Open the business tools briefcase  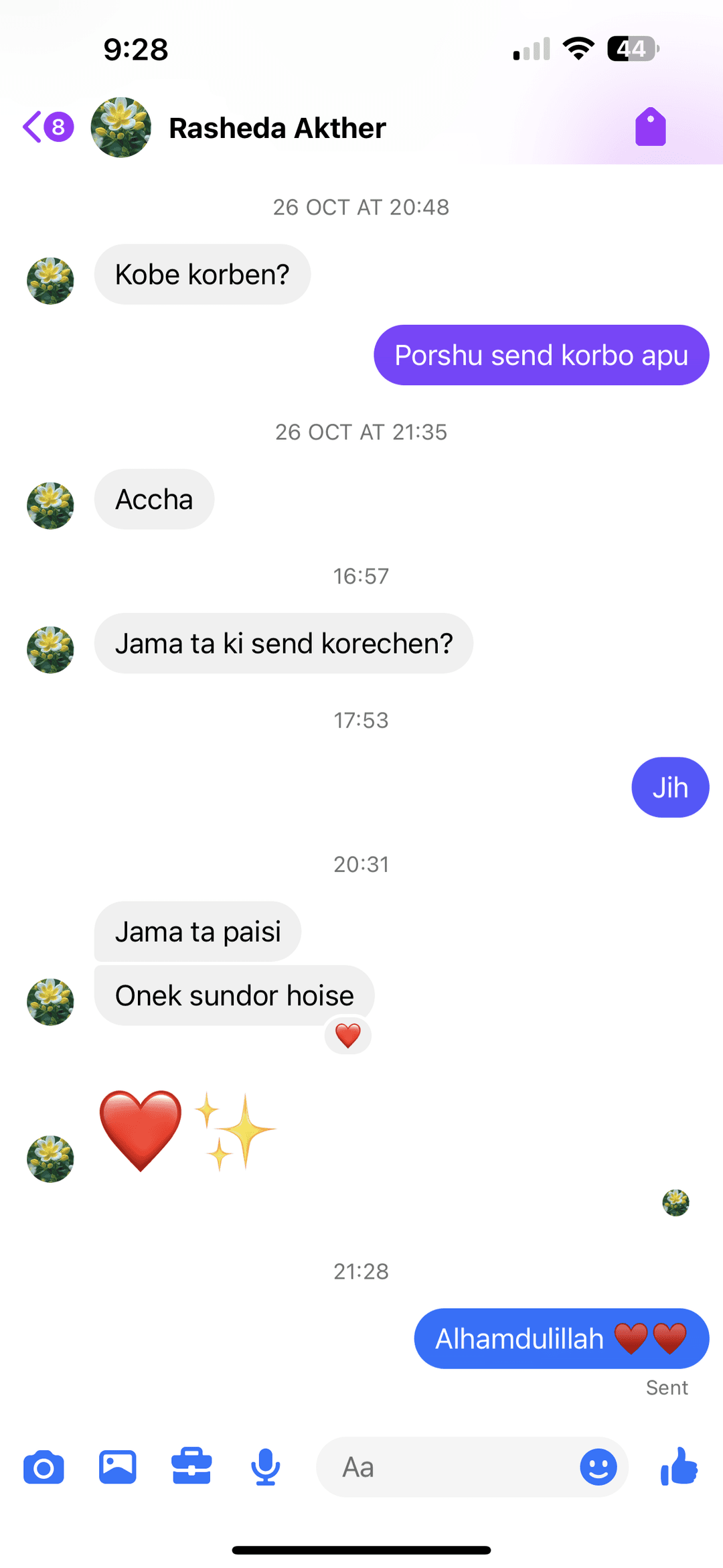tap(191, 1468)
